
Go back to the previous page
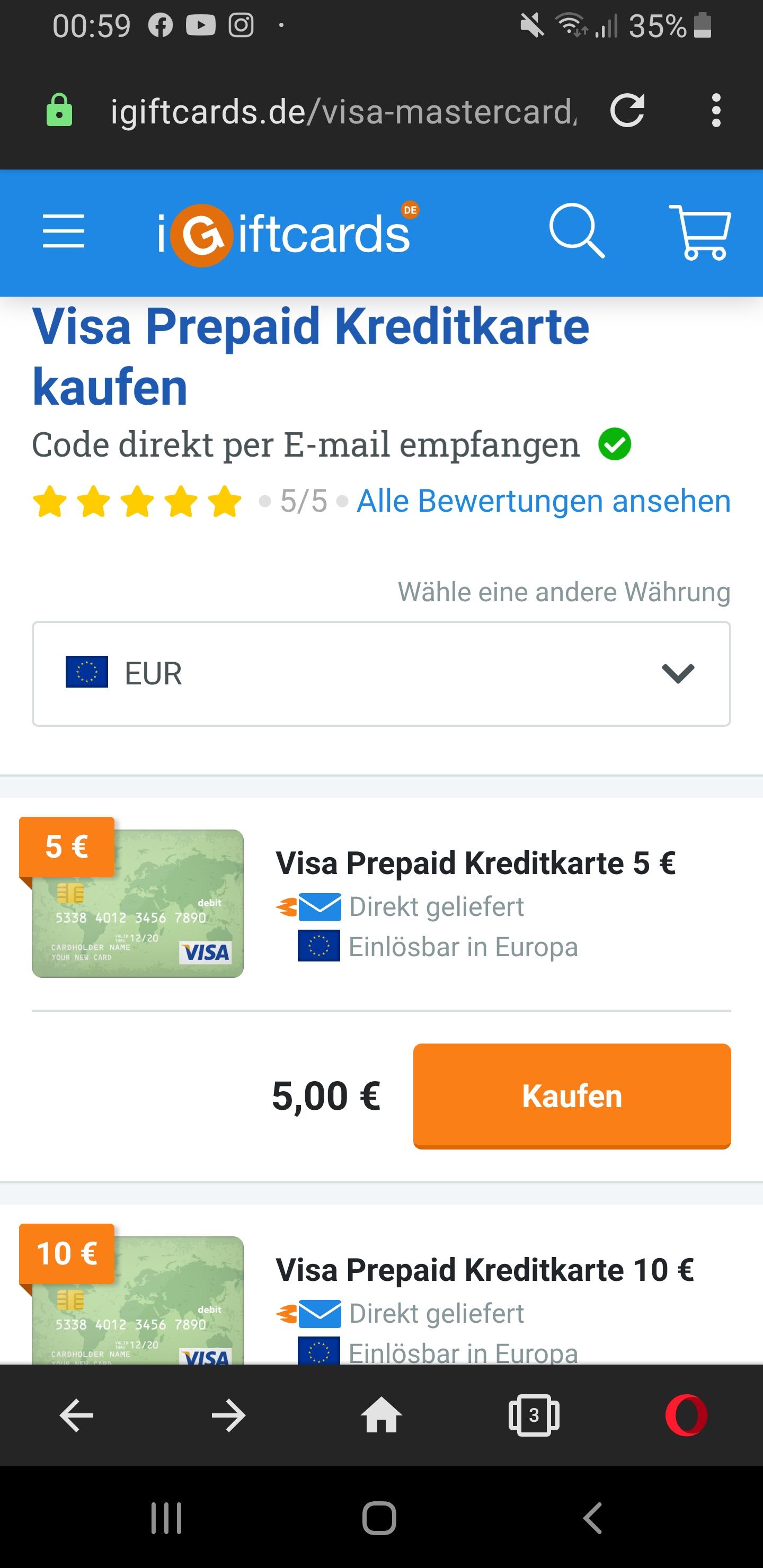click(x=76, y=1416)
